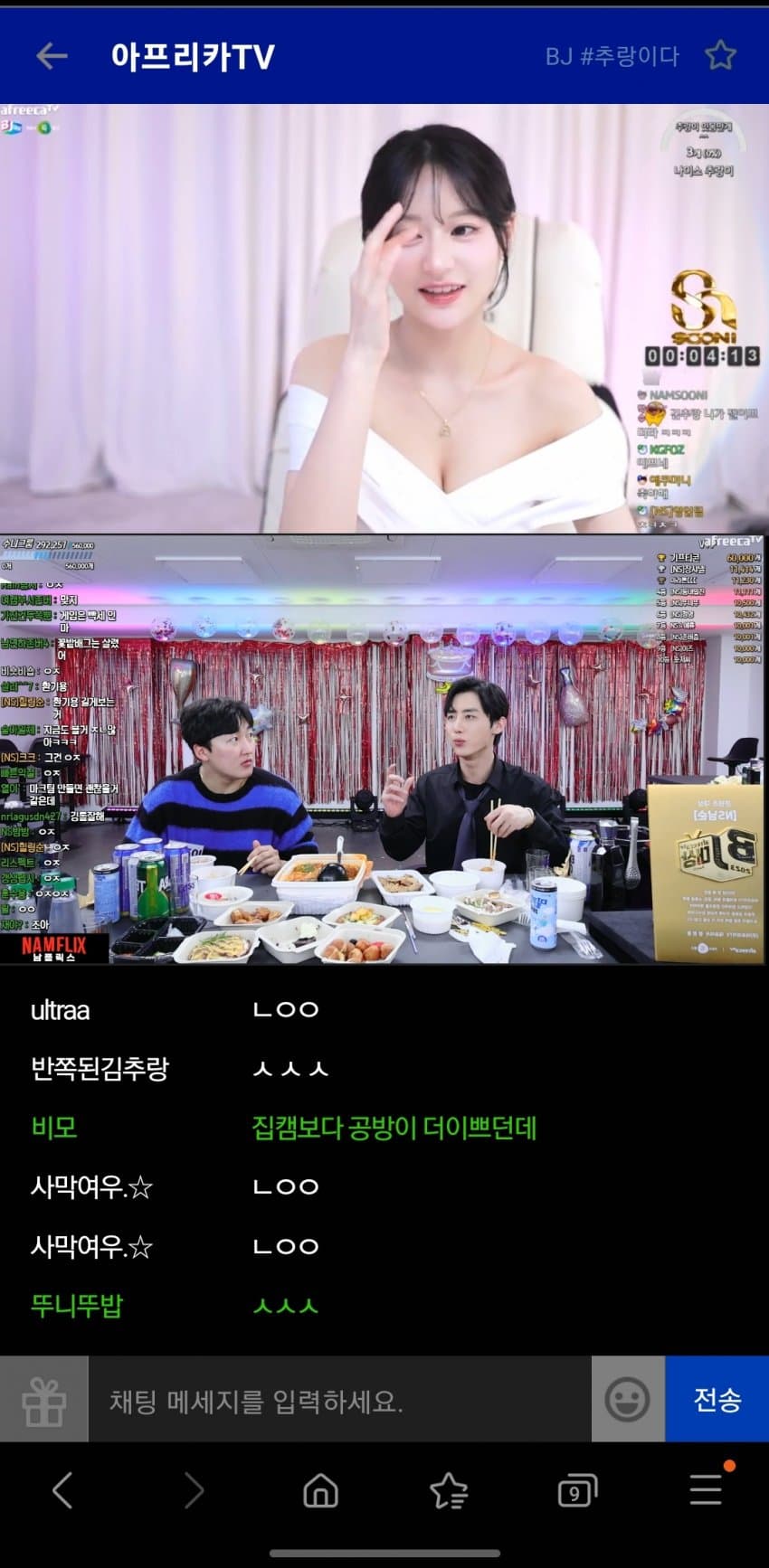
Task: Focus the chat message input field
Action: tap(339, 1400)
